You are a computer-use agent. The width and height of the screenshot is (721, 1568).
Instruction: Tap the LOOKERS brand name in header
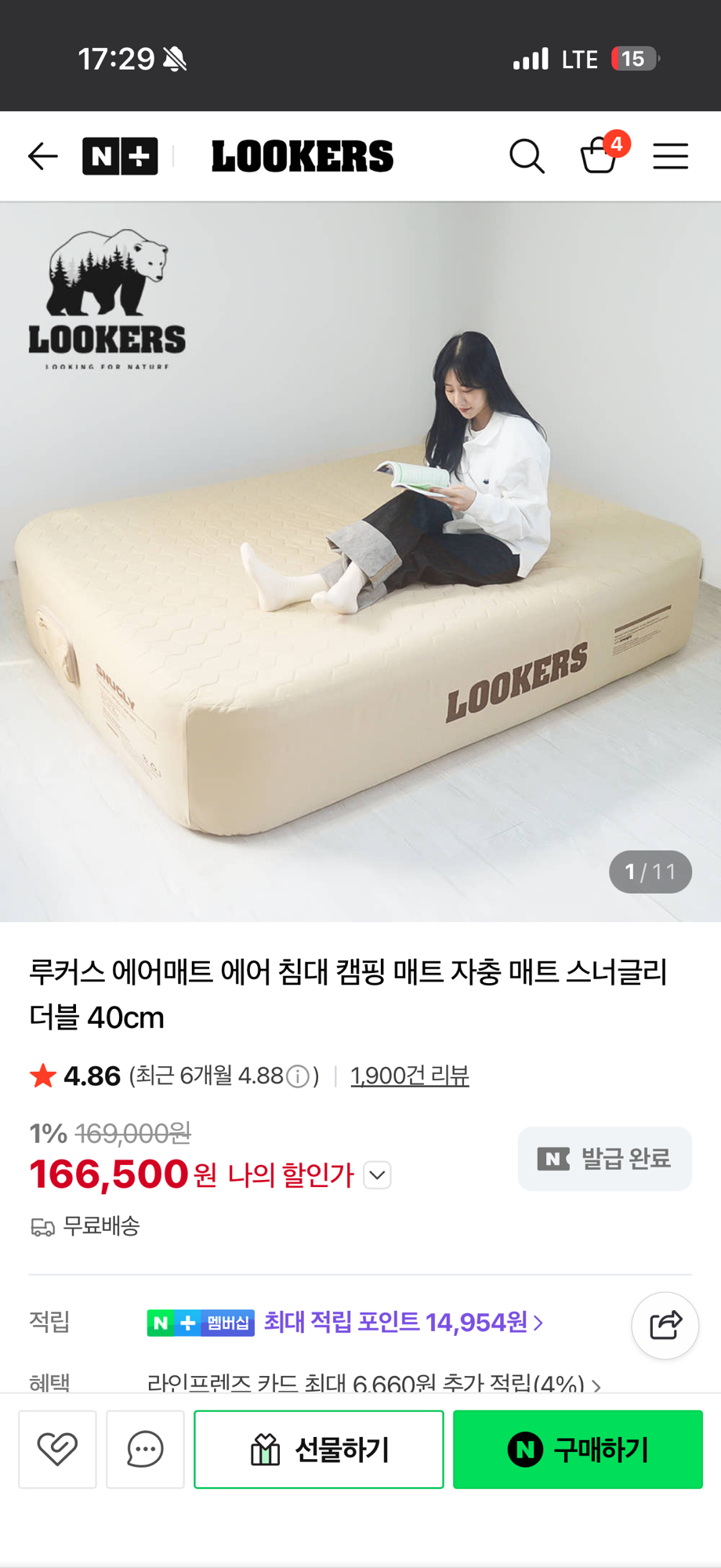(x=301, y=156)
